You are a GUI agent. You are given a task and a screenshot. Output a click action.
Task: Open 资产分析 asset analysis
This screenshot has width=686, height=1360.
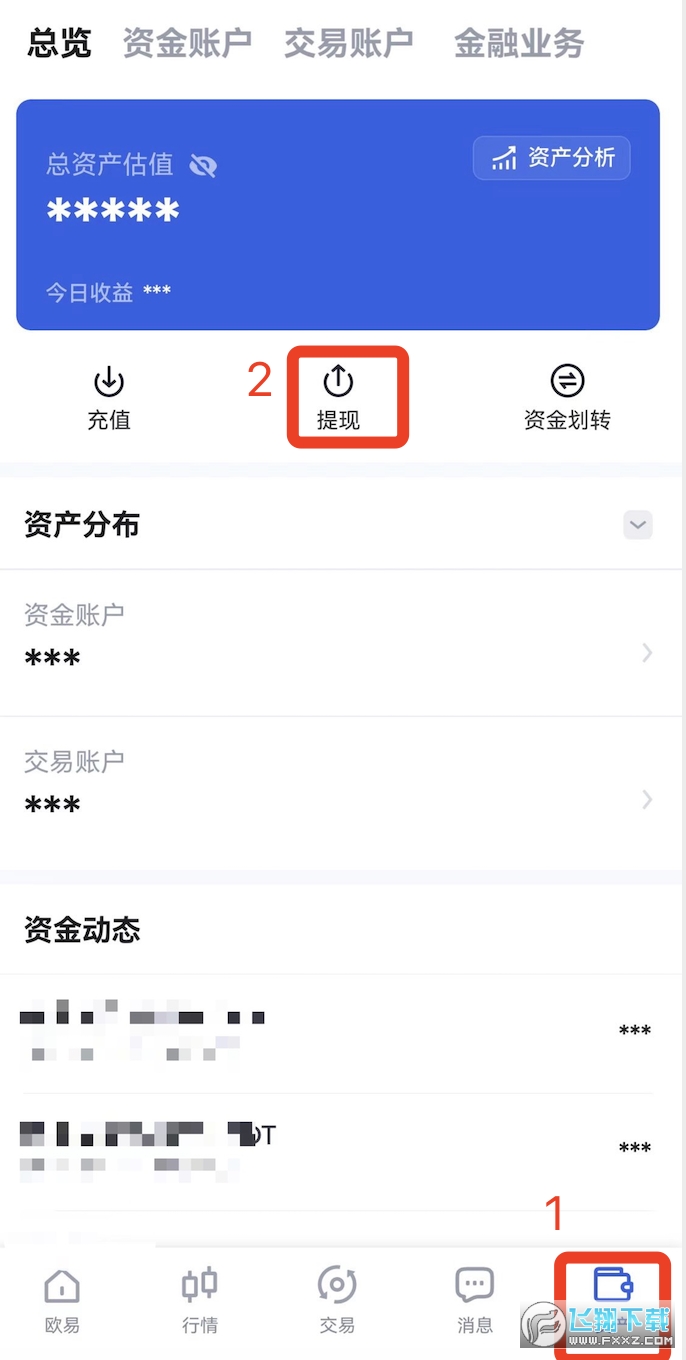click(x=552, y=158)
